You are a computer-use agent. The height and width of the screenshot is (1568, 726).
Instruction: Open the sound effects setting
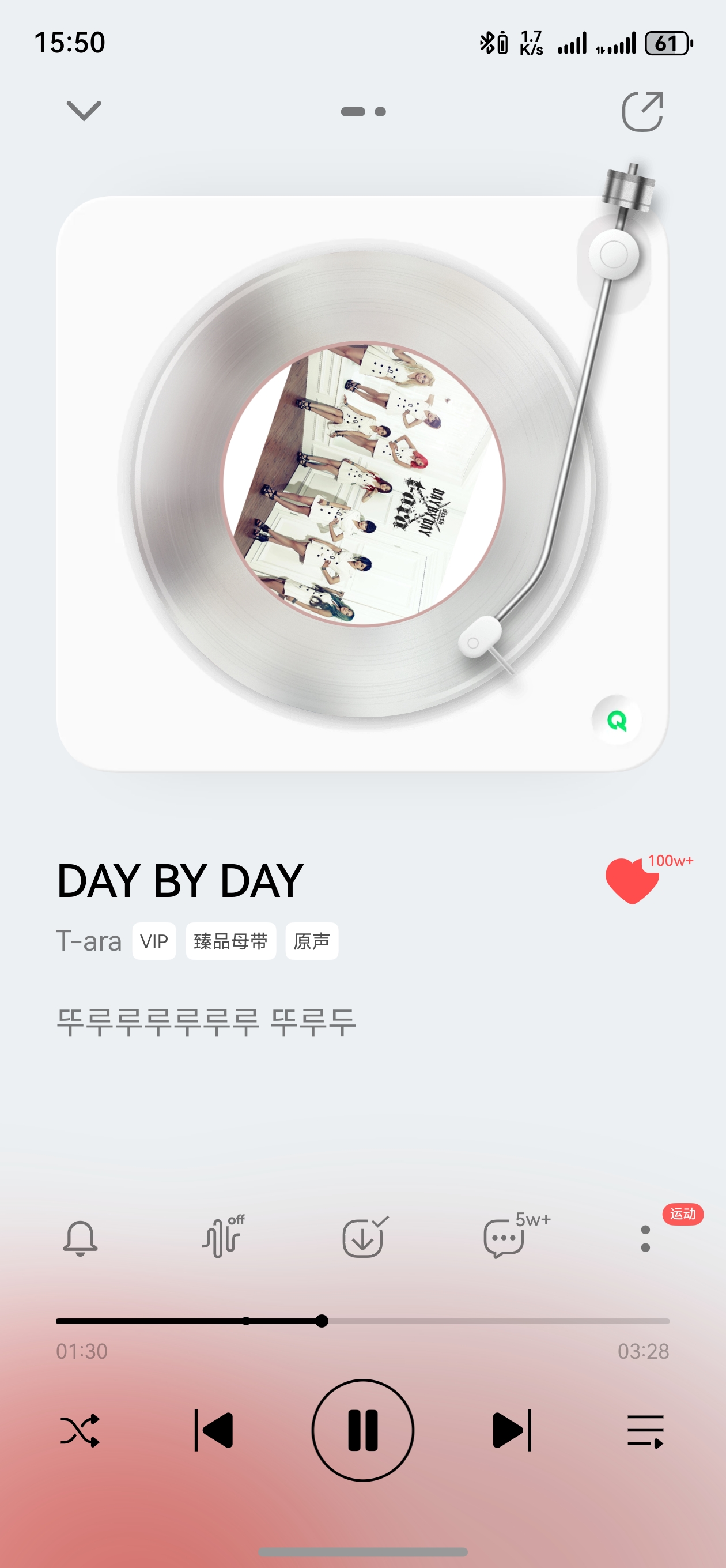(x=221, y=1238)
